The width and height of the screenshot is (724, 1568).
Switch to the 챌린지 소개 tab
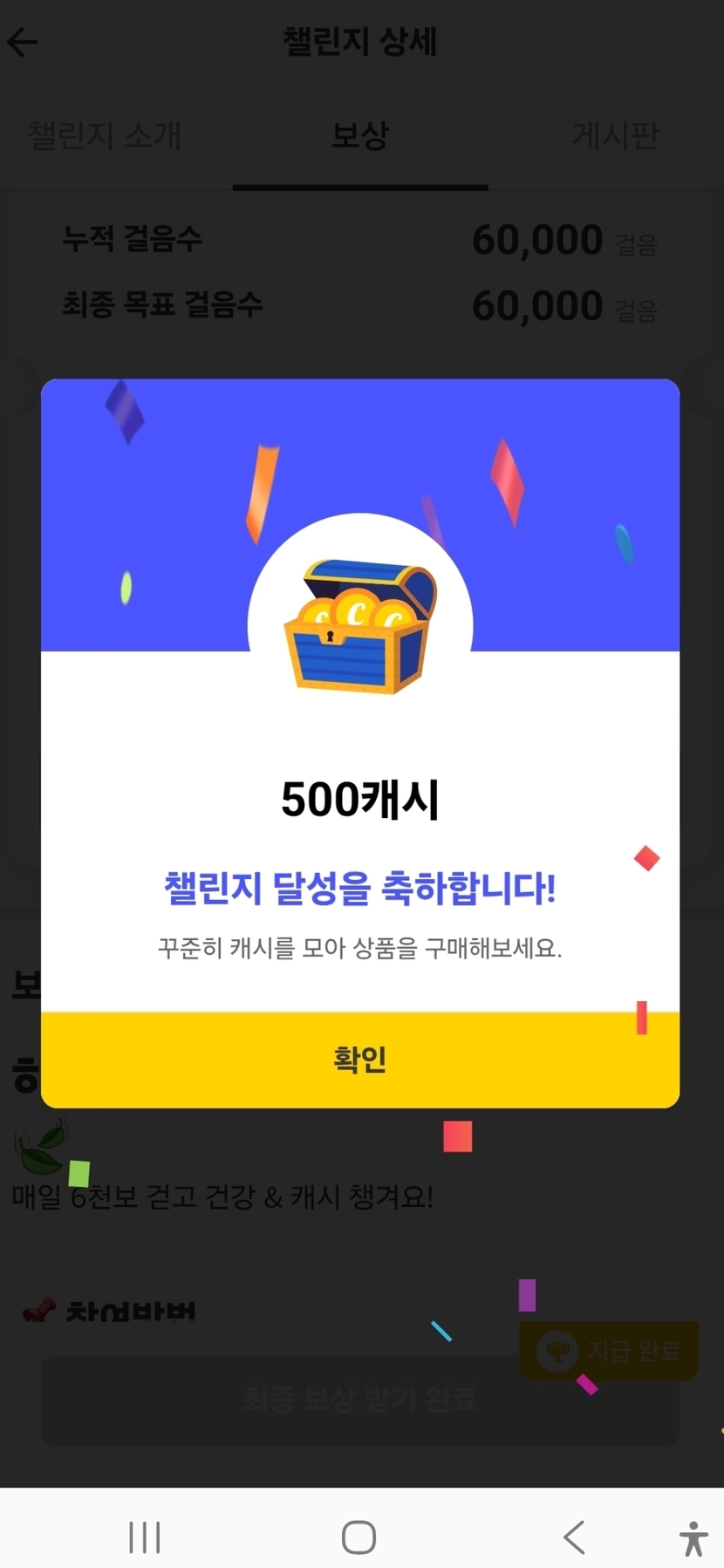pos(105,135)
